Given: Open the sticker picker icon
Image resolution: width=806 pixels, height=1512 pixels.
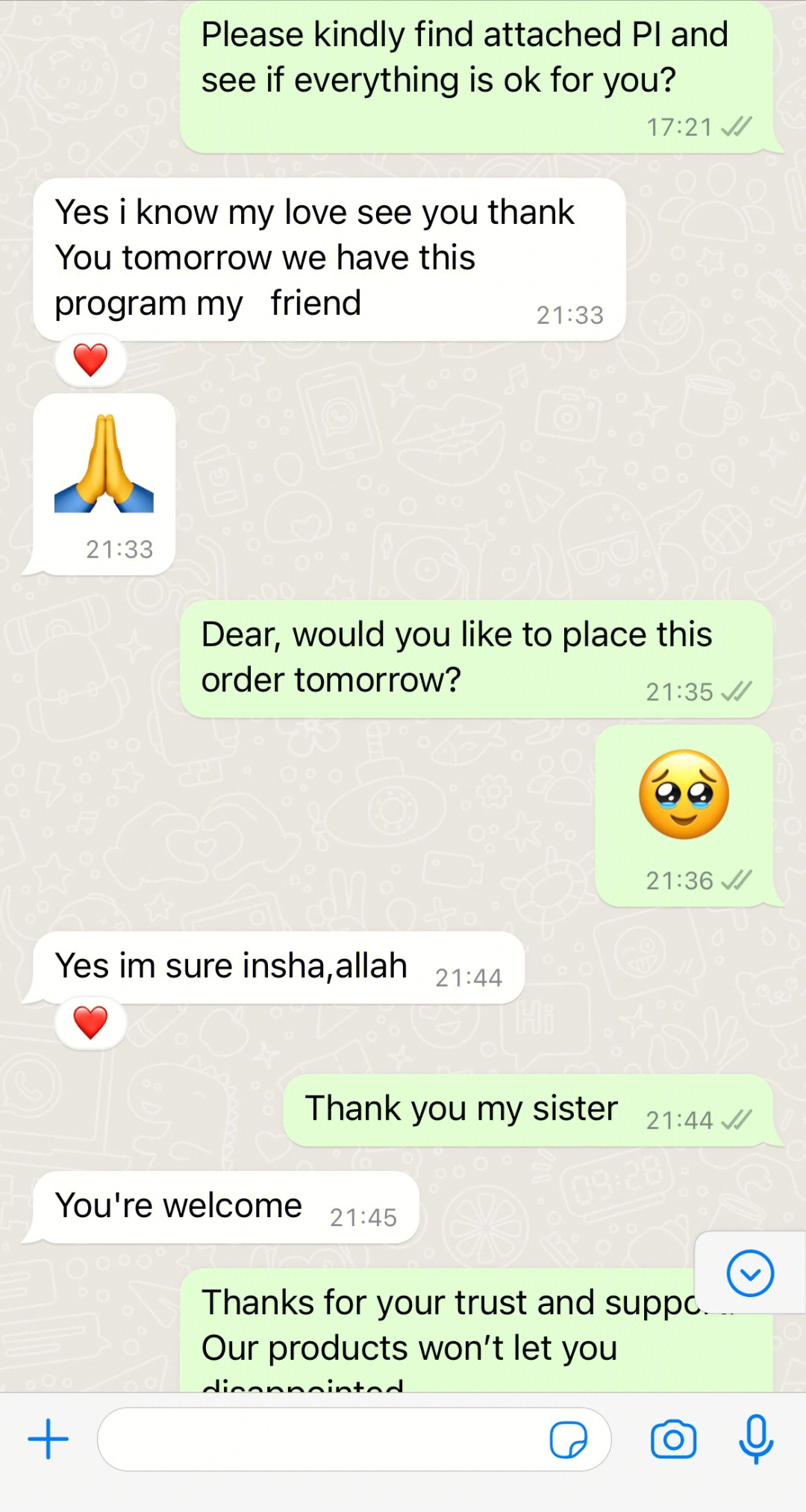Looking at the screenshot, I should point(569,1439).
